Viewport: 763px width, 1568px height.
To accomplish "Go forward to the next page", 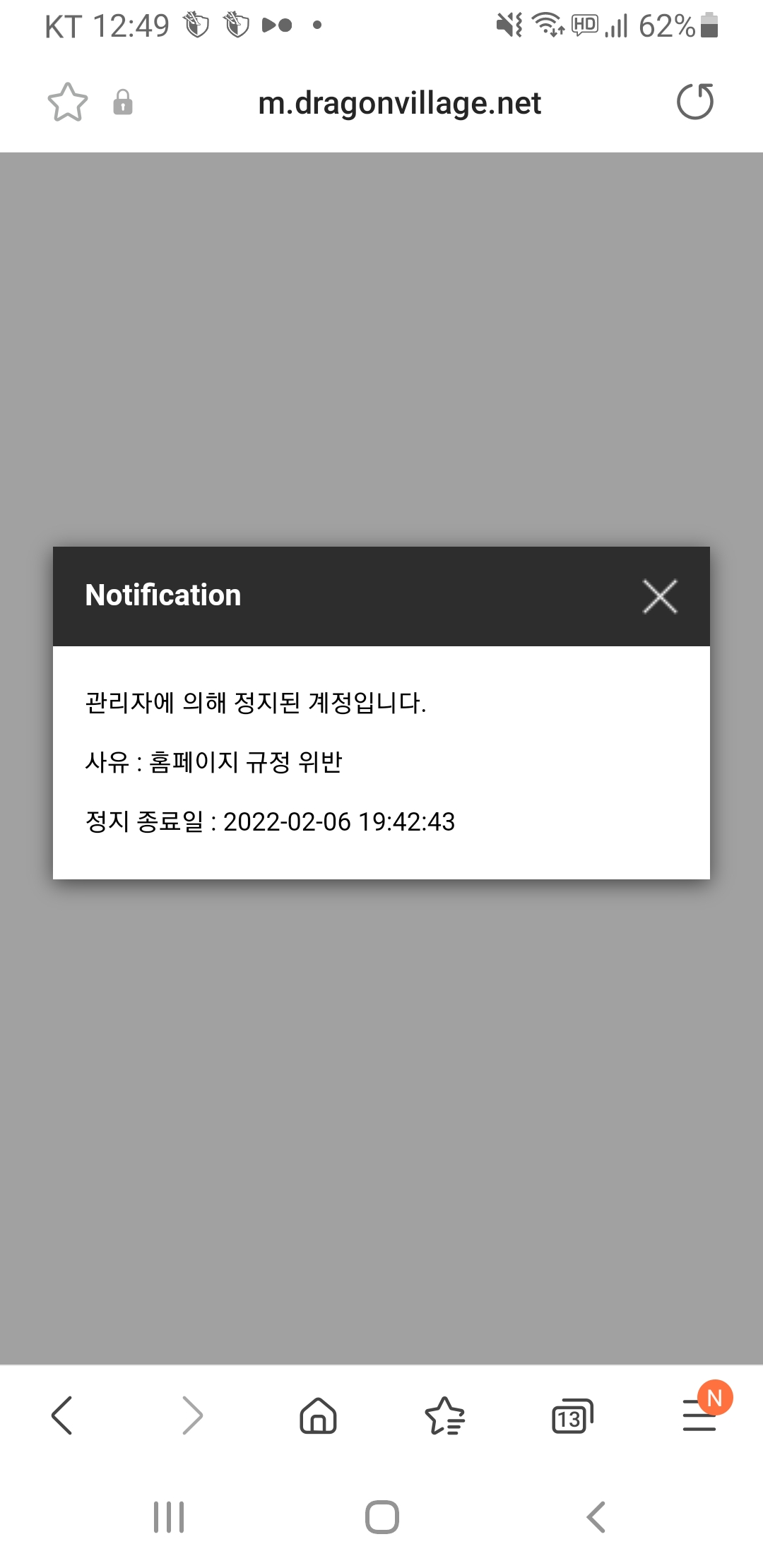I will point(192,1415).
